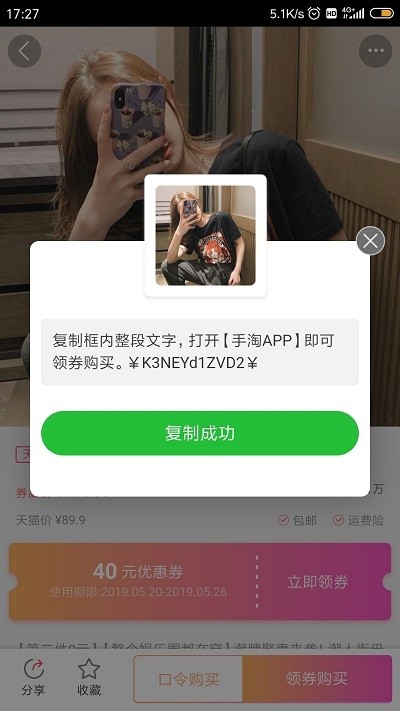Choose 口令购买 at the bottom
The height and width of the screenshot is (711, 400).
188,679
